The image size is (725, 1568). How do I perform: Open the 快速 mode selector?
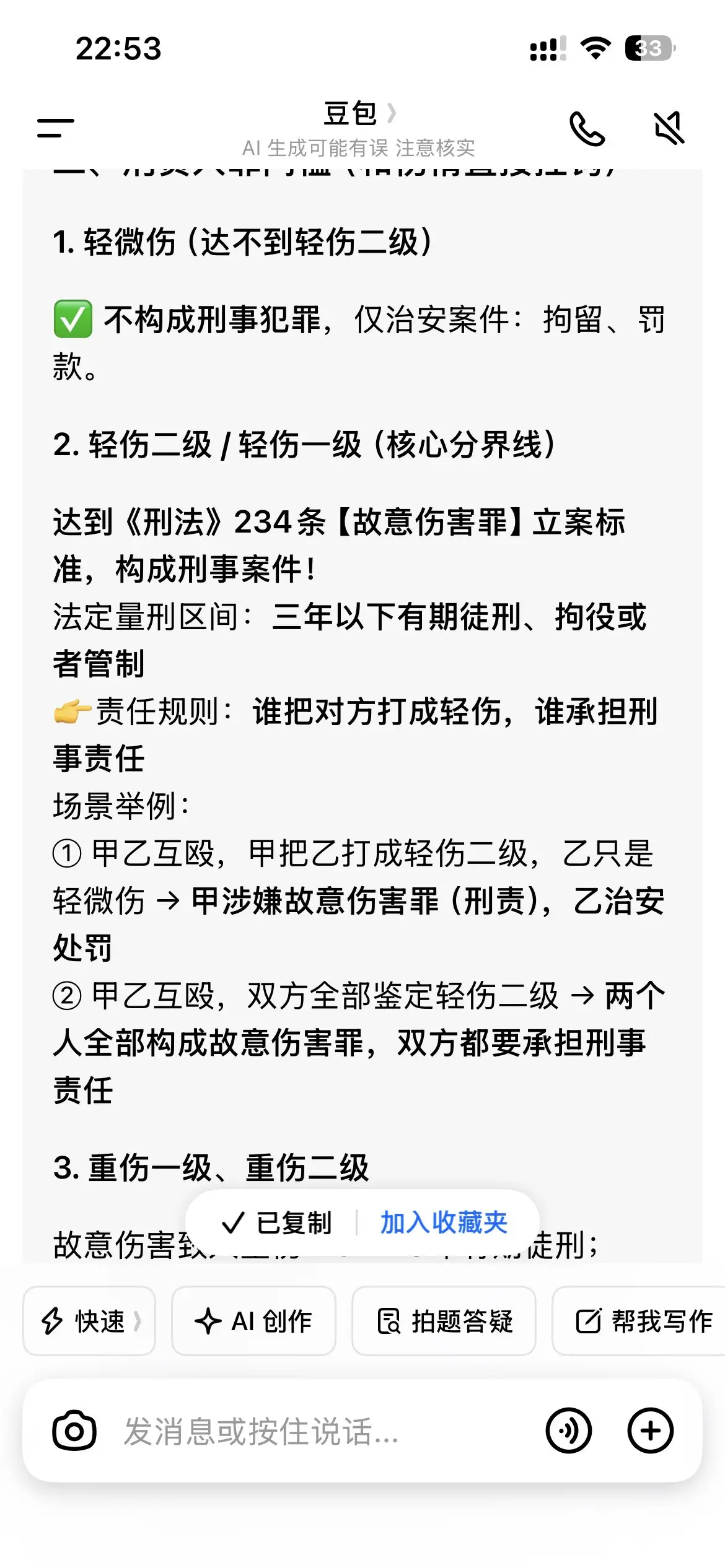pos(89,1321)
